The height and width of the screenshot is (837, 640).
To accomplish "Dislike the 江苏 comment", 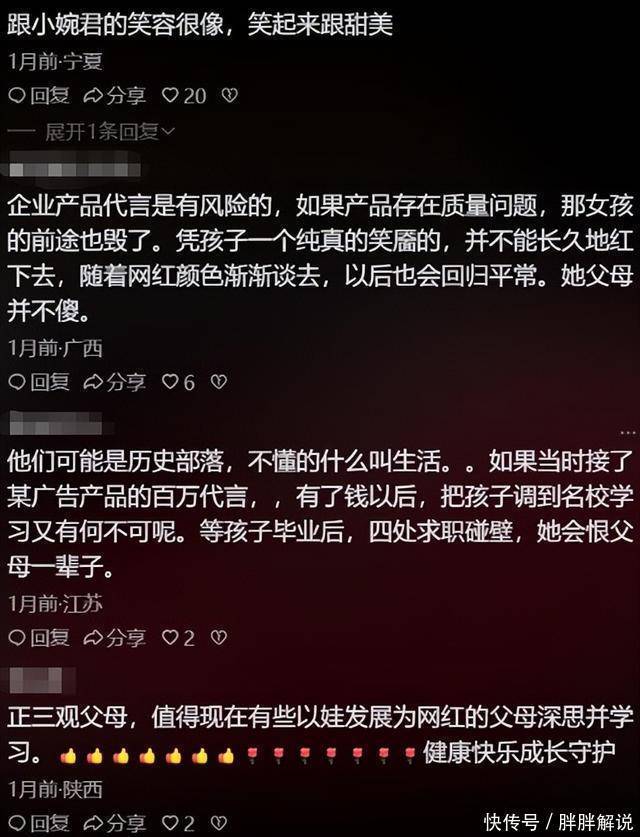I will (x=219, y=637).
